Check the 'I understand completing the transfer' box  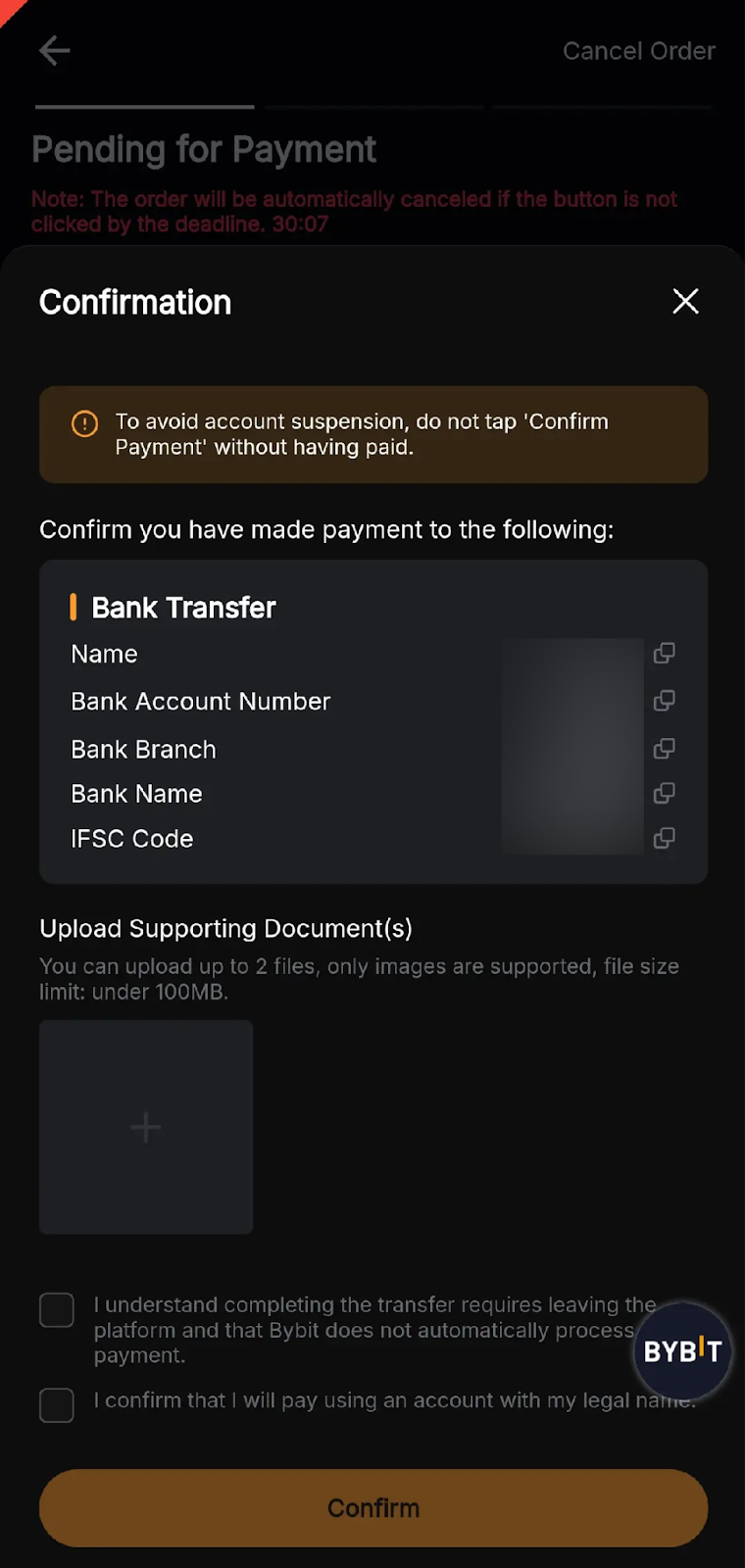coord(57,1310)
